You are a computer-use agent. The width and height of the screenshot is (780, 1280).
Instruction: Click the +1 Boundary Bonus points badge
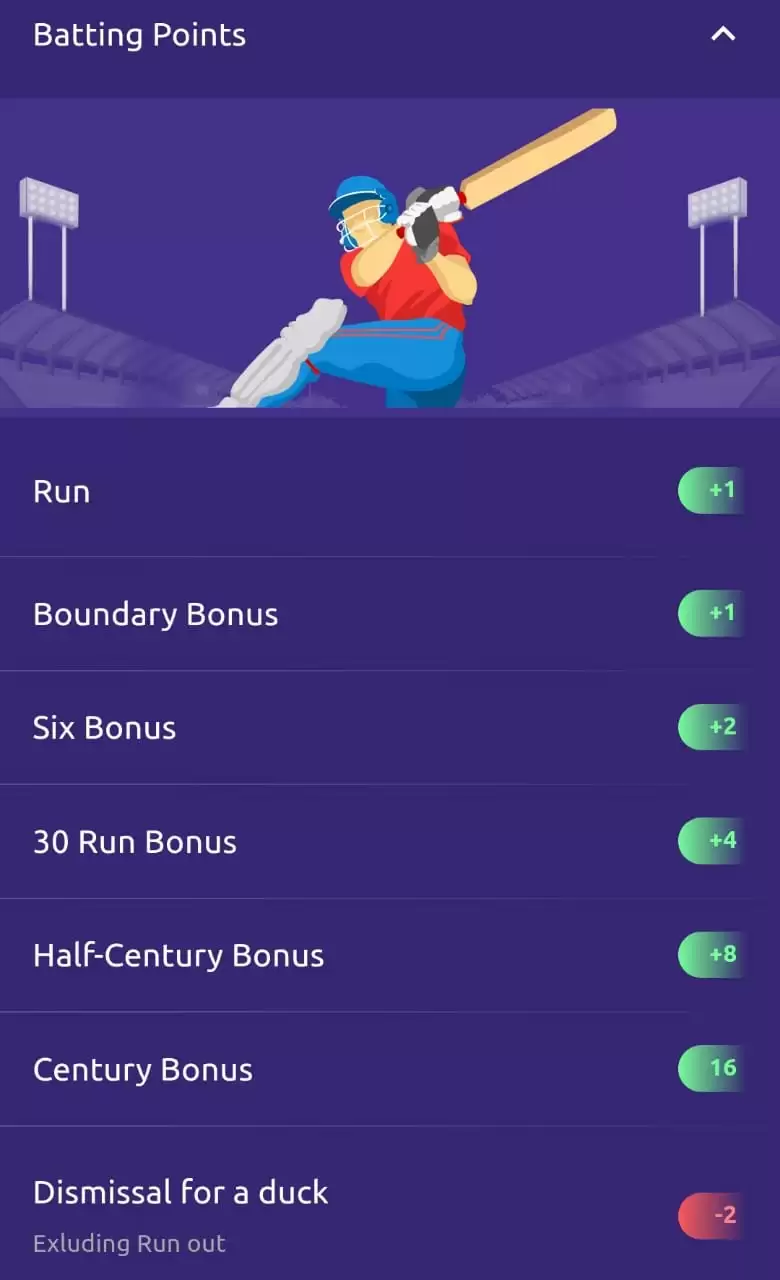pyautogui.click(x=710, y=614)
